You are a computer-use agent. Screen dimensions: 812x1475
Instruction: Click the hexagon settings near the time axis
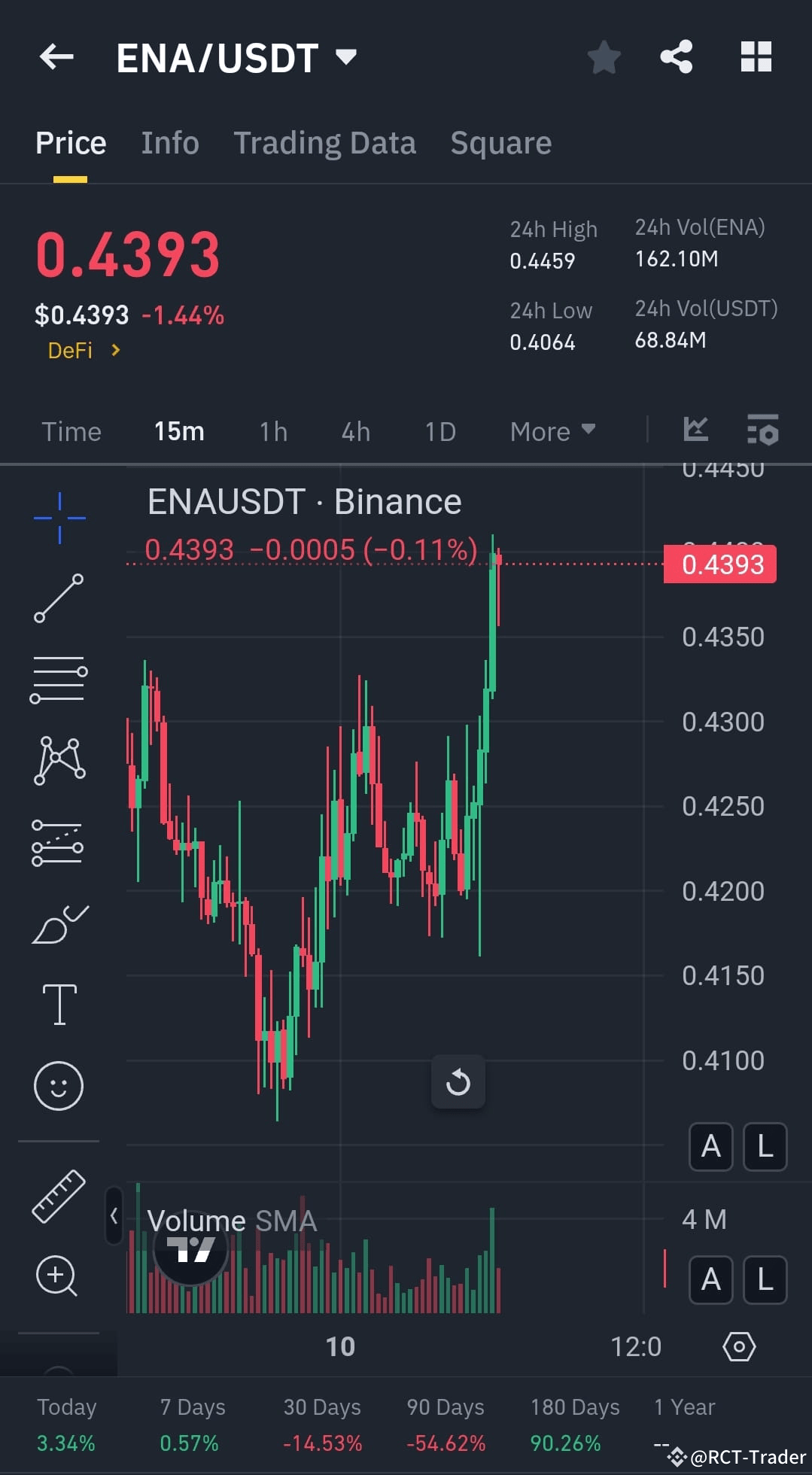(x=739, y=1346)
